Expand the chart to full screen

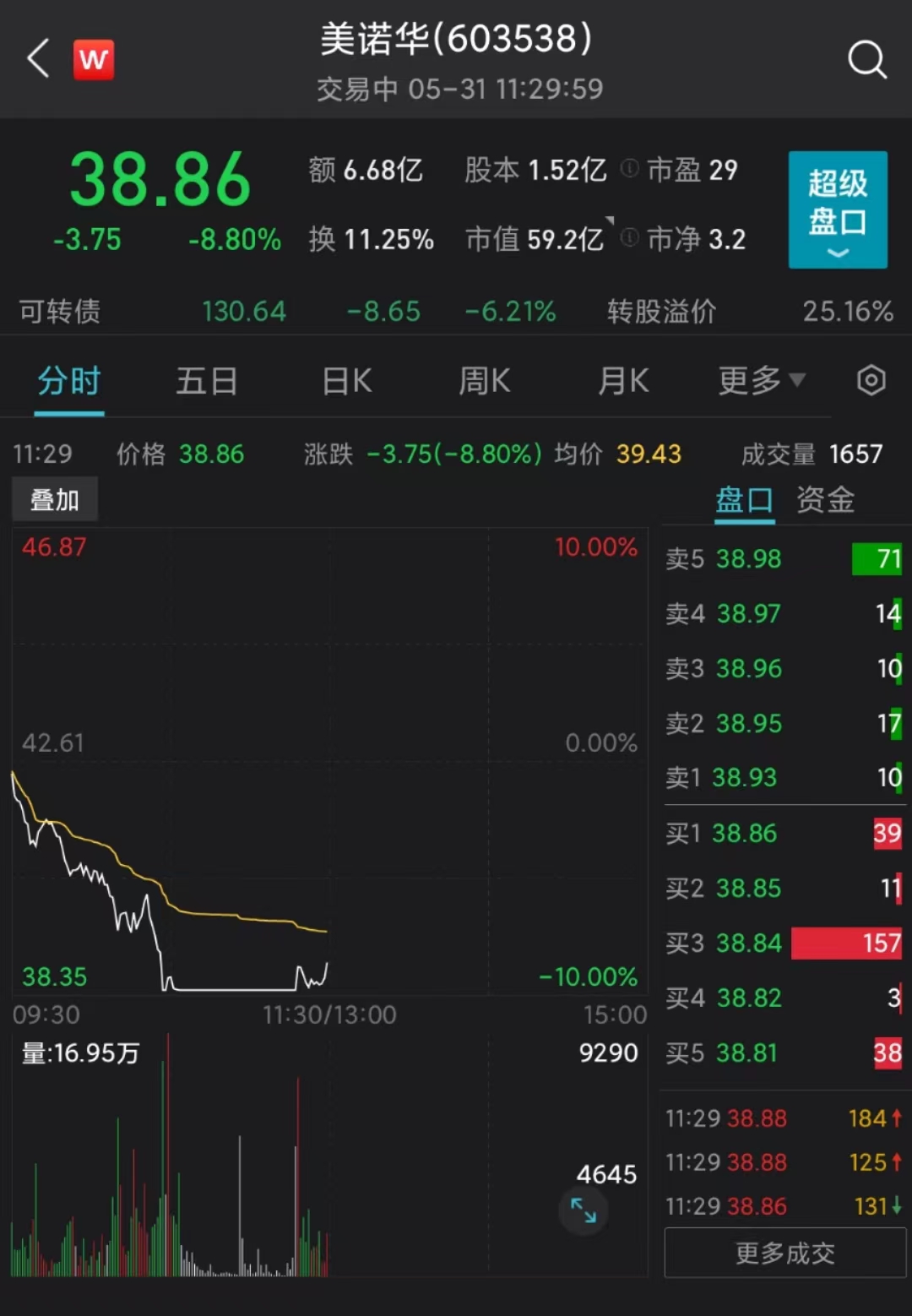pyautogui.click(x=584, y=1210)
